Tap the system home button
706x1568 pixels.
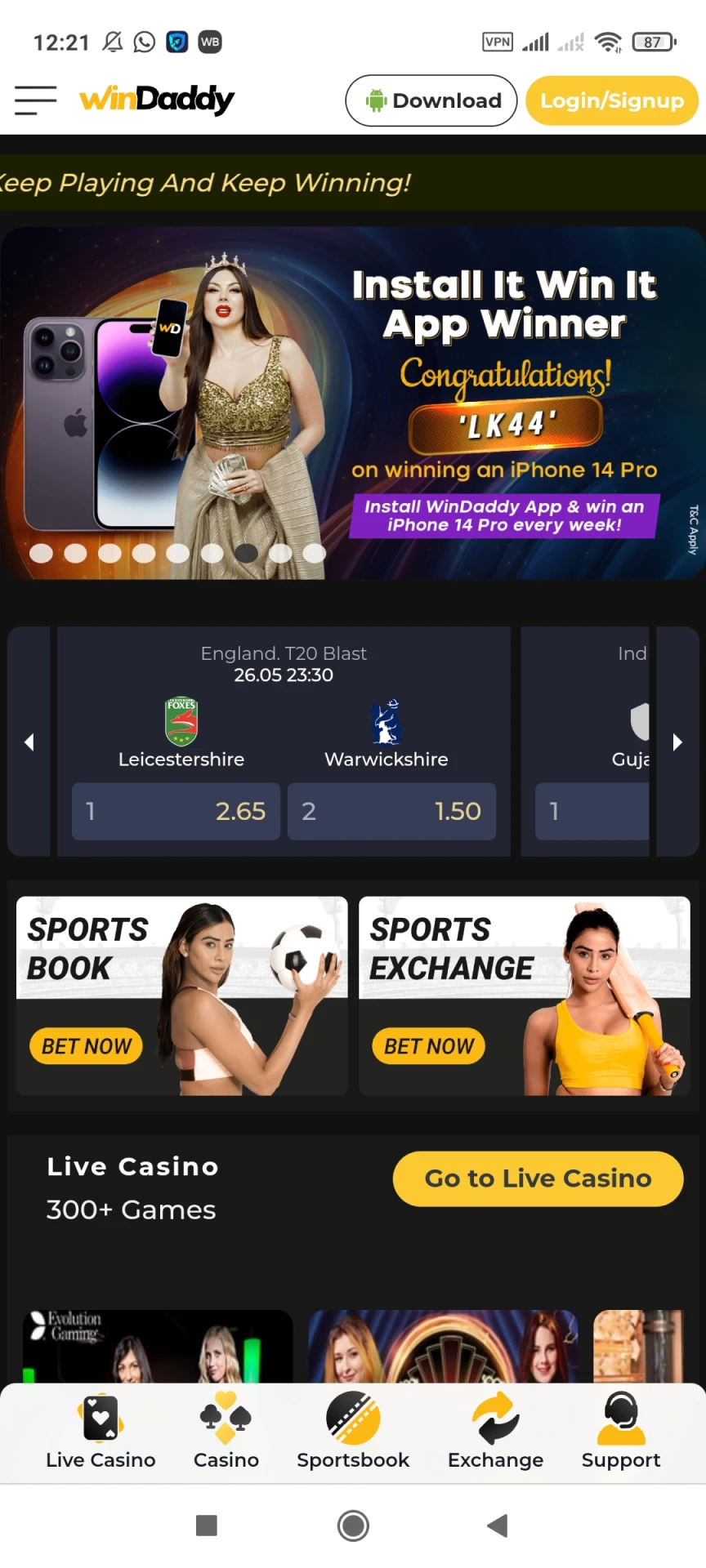[353, 1525]
